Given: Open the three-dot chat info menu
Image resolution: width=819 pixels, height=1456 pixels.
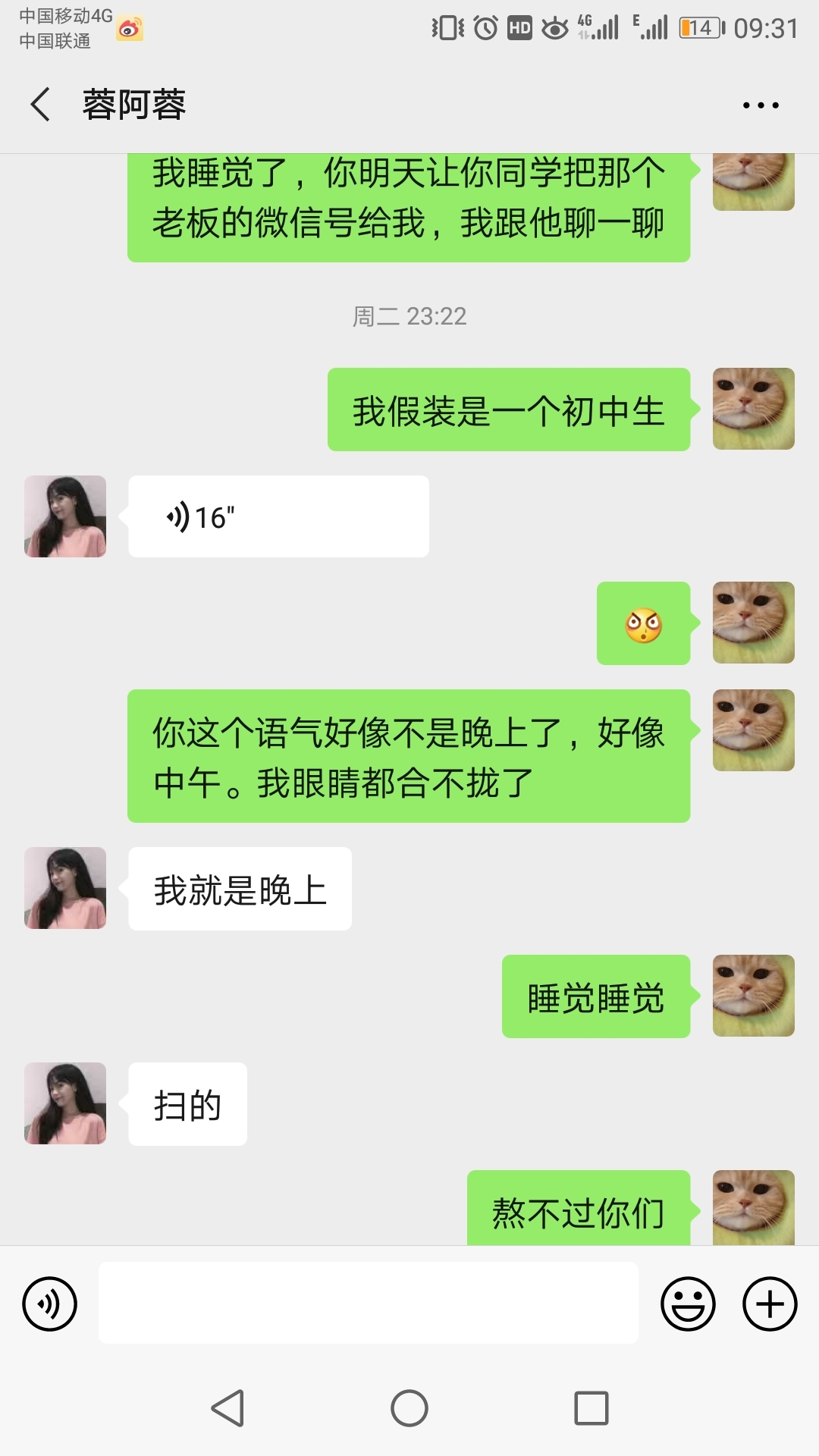Looking at the screenshot, I should (761, 105).
